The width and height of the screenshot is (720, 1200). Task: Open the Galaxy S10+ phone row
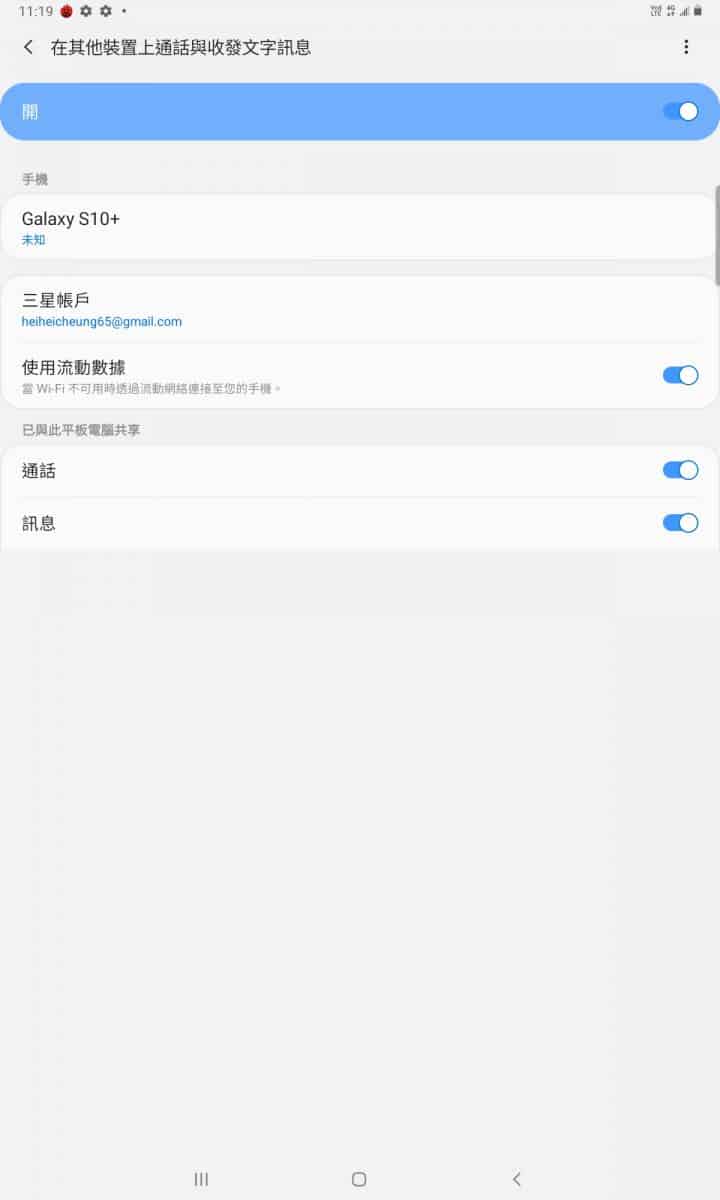[x=360, y=227]
